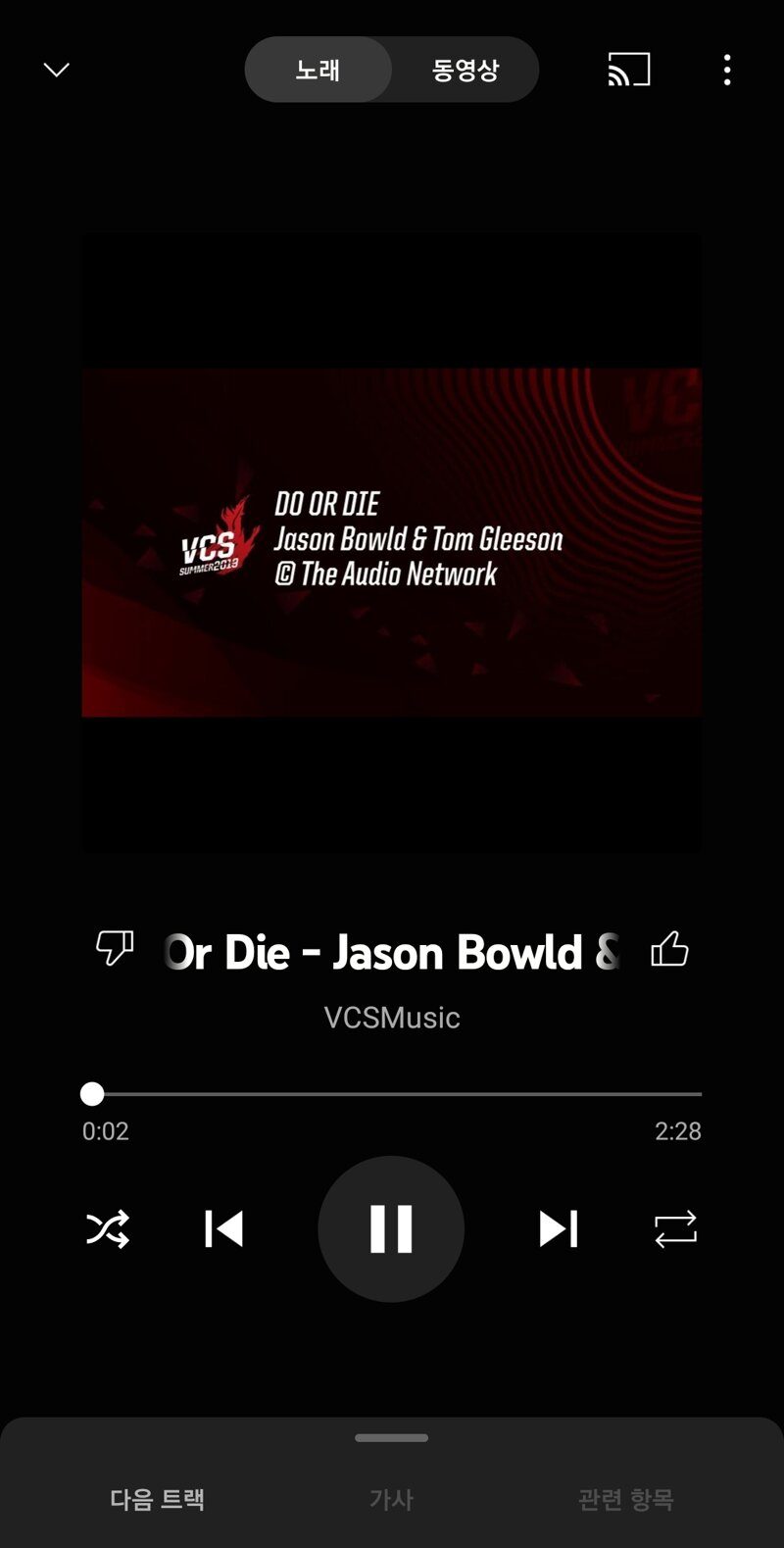Switch to the 동영상 (video) mode
Image resolution: width=784 pixels, height=1548 pixels.
(465, 70)
